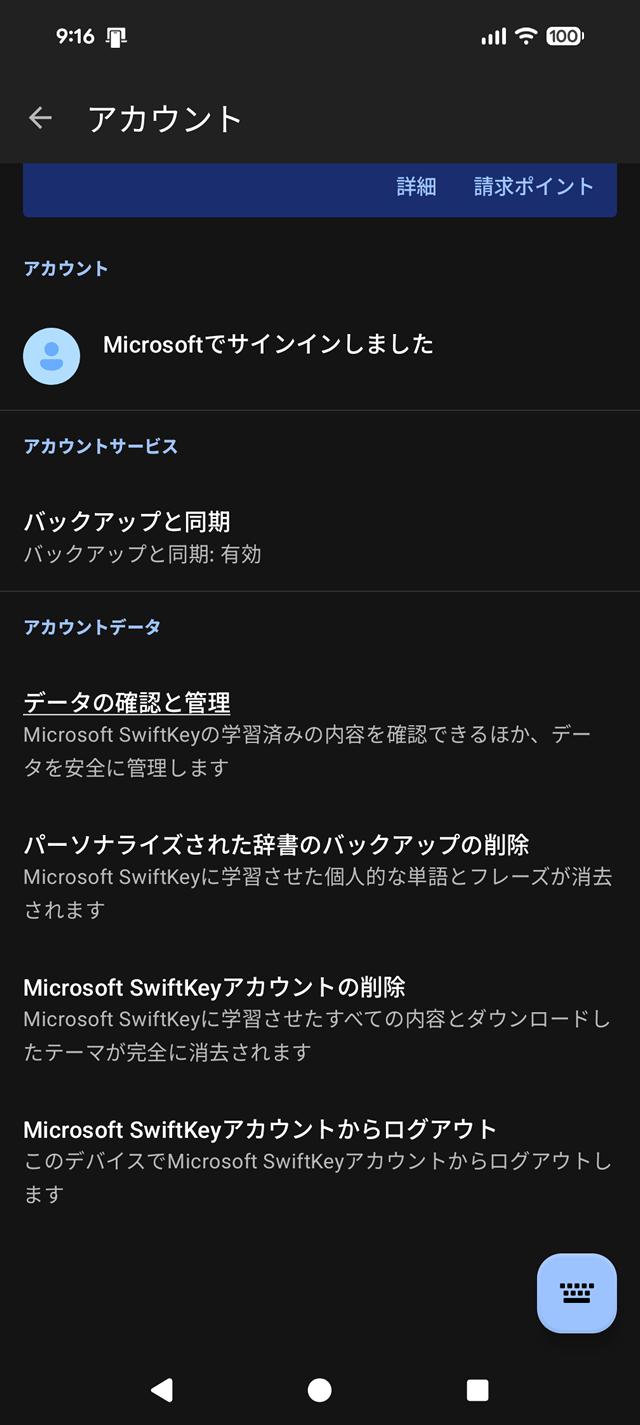Tap 請求ポイント in the banner
640x1425 pixels.
tap(533, 186)
